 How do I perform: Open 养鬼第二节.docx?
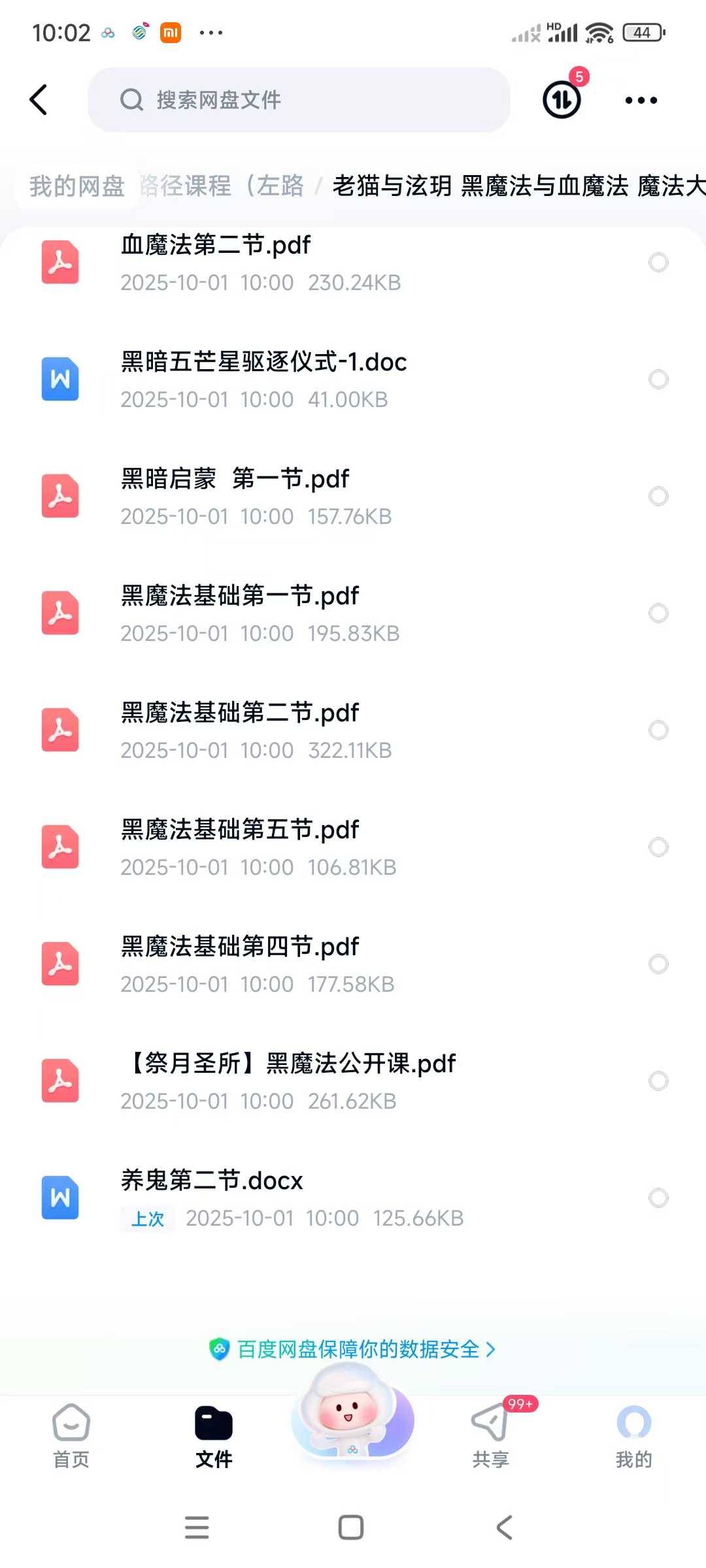pos(212,1181)
